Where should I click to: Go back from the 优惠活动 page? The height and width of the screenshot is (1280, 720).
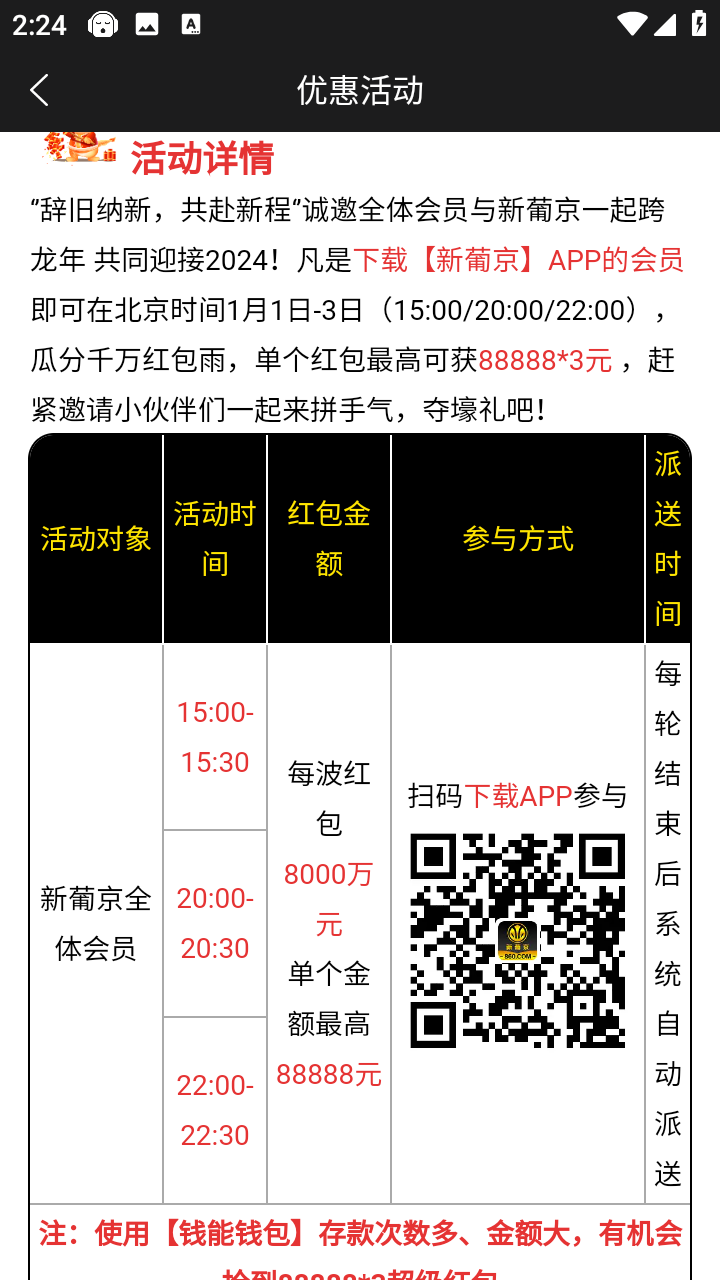[x=40, y=91]
